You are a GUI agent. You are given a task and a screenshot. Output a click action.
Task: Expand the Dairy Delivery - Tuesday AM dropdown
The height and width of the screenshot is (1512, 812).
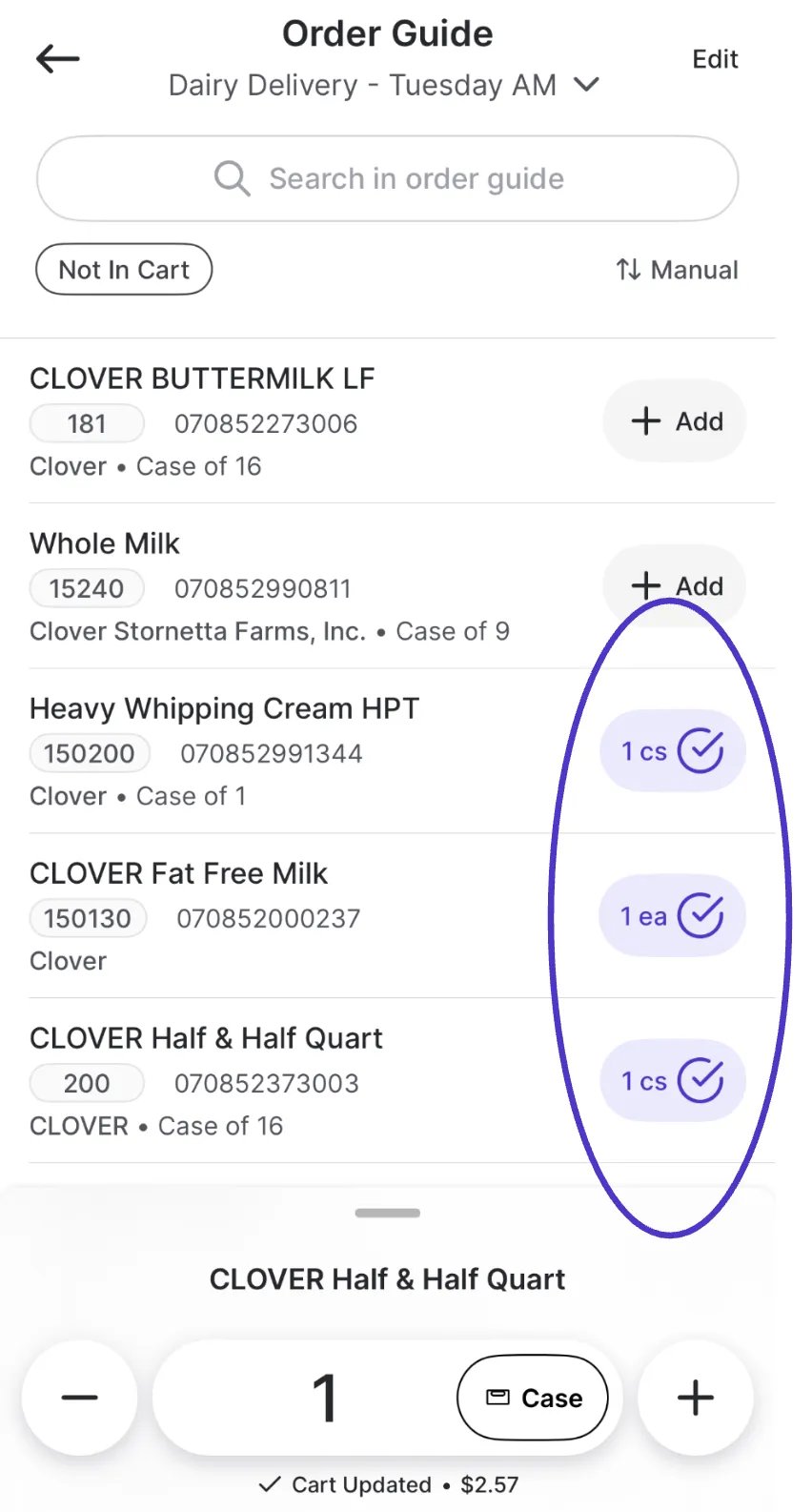point(384,85)
